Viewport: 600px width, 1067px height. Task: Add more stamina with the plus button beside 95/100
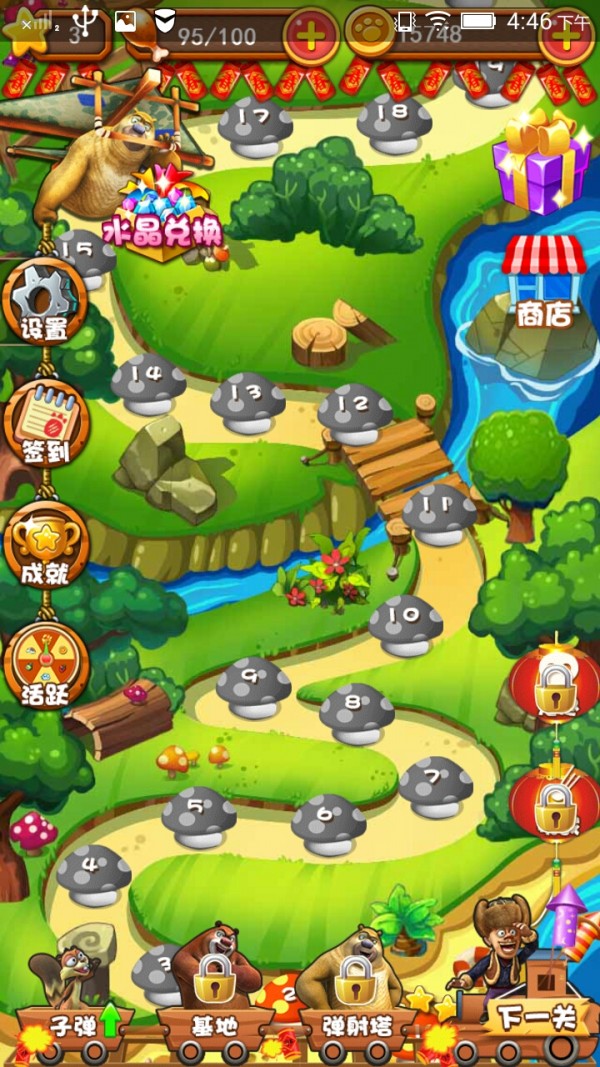tap(311, 36)
